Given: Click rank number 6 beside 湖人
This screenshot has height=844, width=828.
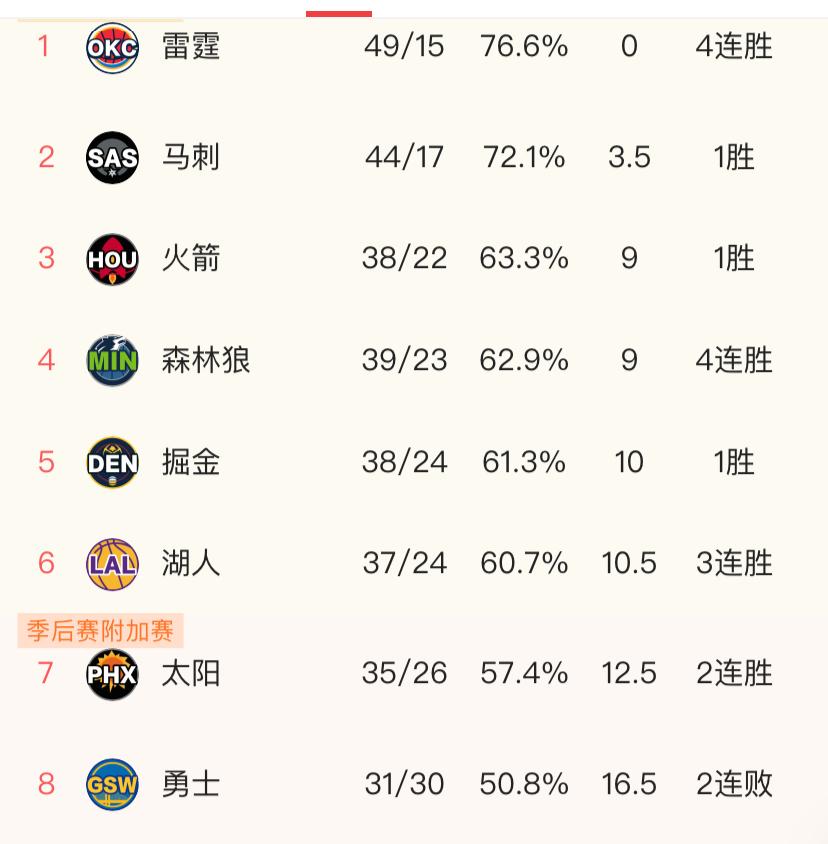Looking at the screenshot, I should click(x=44, y=562).
